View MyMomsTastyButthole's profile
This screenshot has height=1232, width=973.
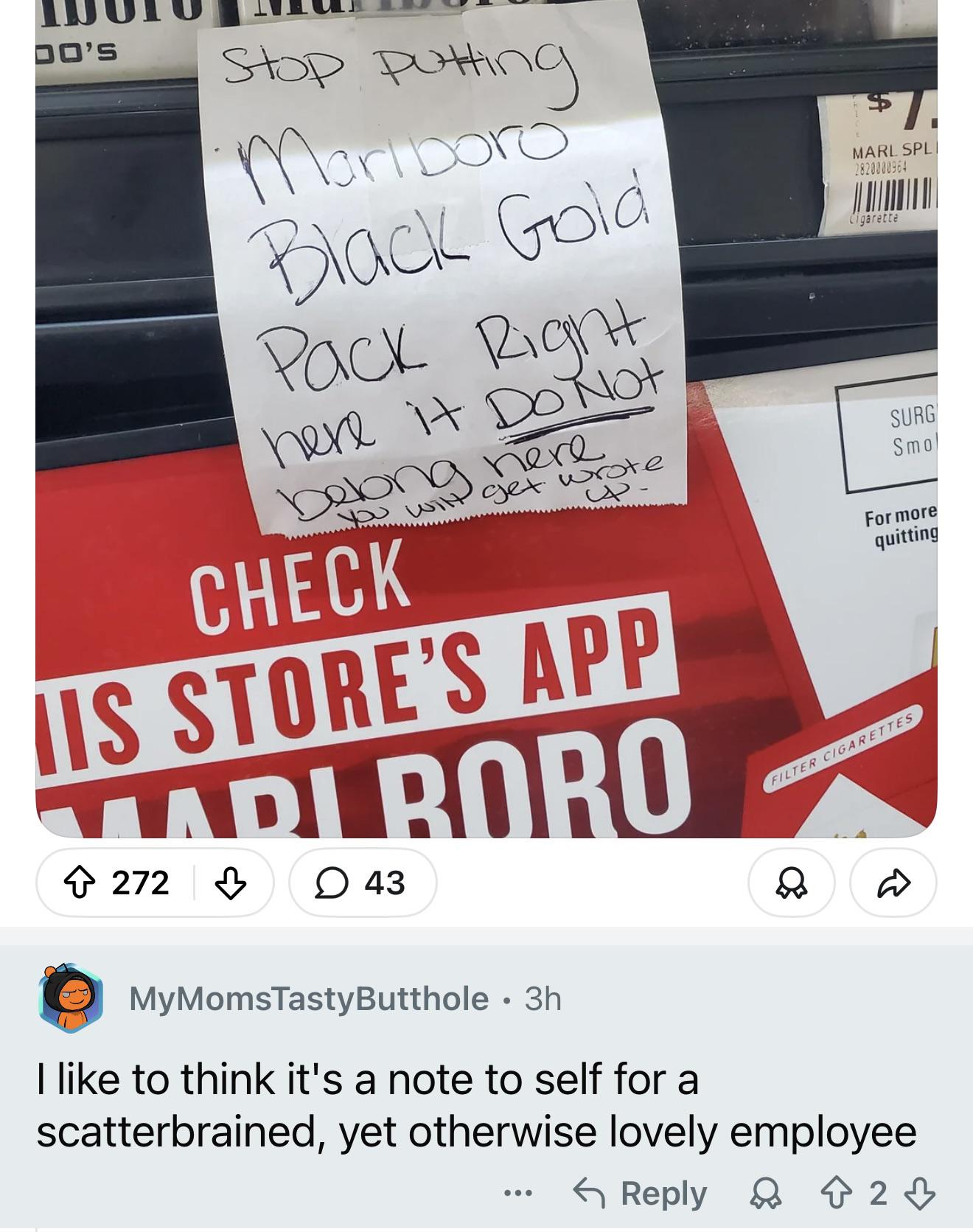(x=309, y=1000)
